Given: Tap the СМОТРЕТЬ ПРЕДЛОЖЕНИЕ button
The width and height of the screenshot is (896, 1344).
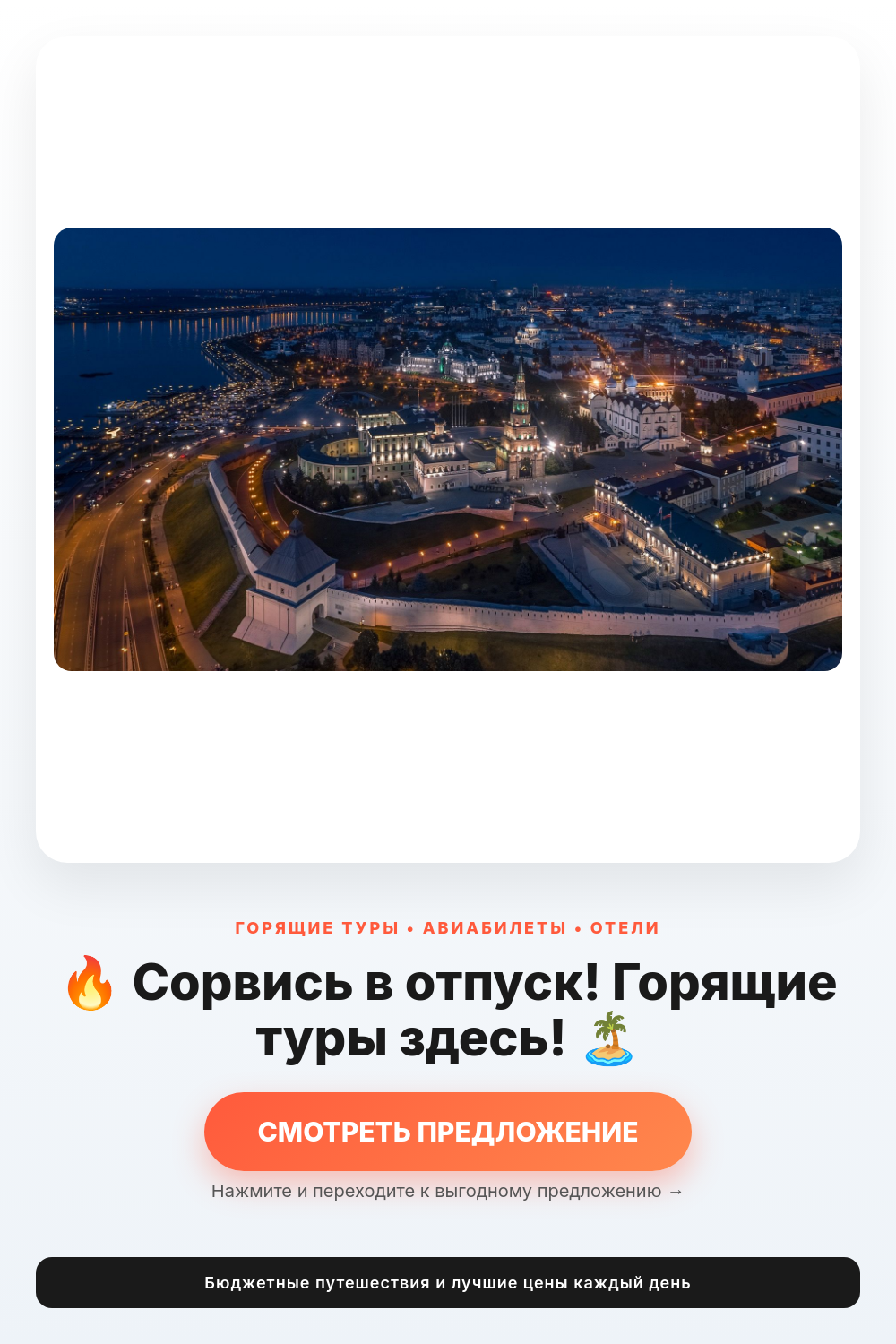Looking at the screenshot, I should click(x=448, y=1131).
